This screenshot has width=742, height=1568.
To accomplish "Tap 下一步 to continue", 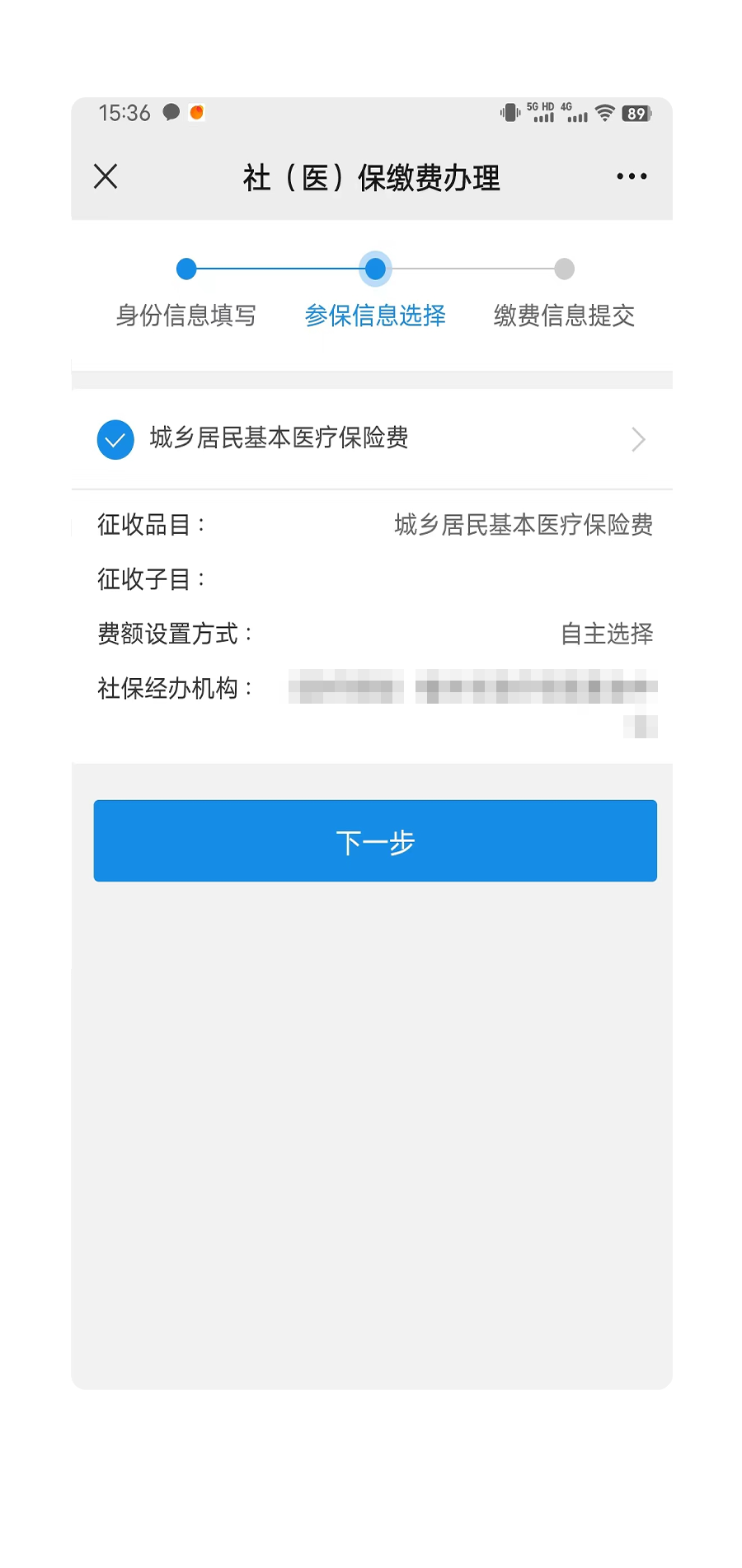I will coord(375,841).
